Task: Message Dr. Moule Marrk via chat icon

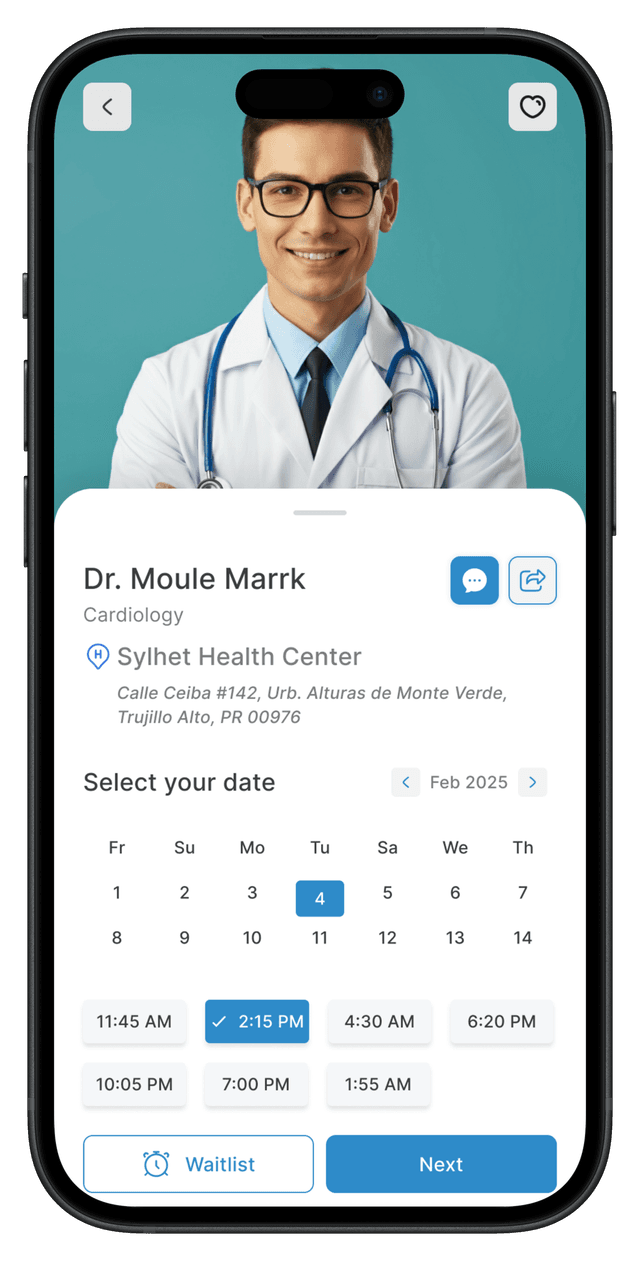Action: (x=474, y=581)
